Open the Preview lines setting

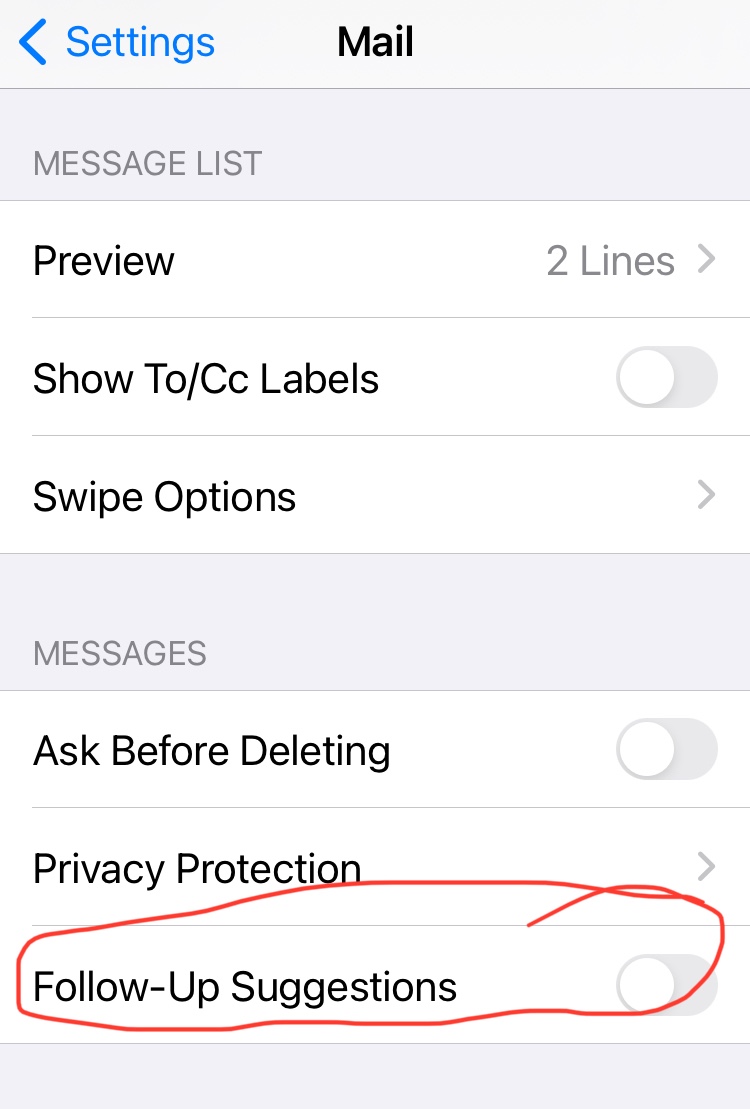(375, 260)
